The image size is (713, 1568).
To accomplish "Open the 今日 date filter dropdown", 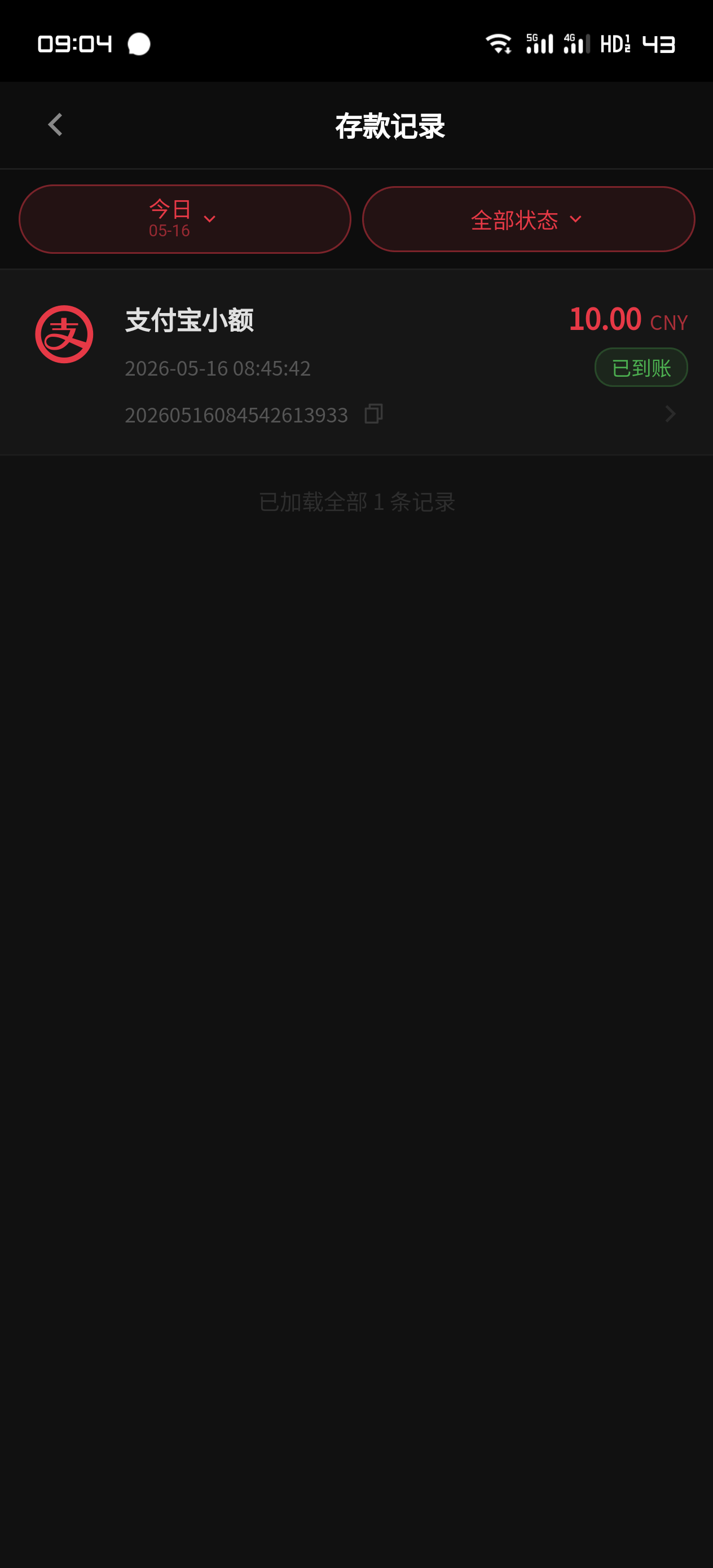I will tap(185, 219).
